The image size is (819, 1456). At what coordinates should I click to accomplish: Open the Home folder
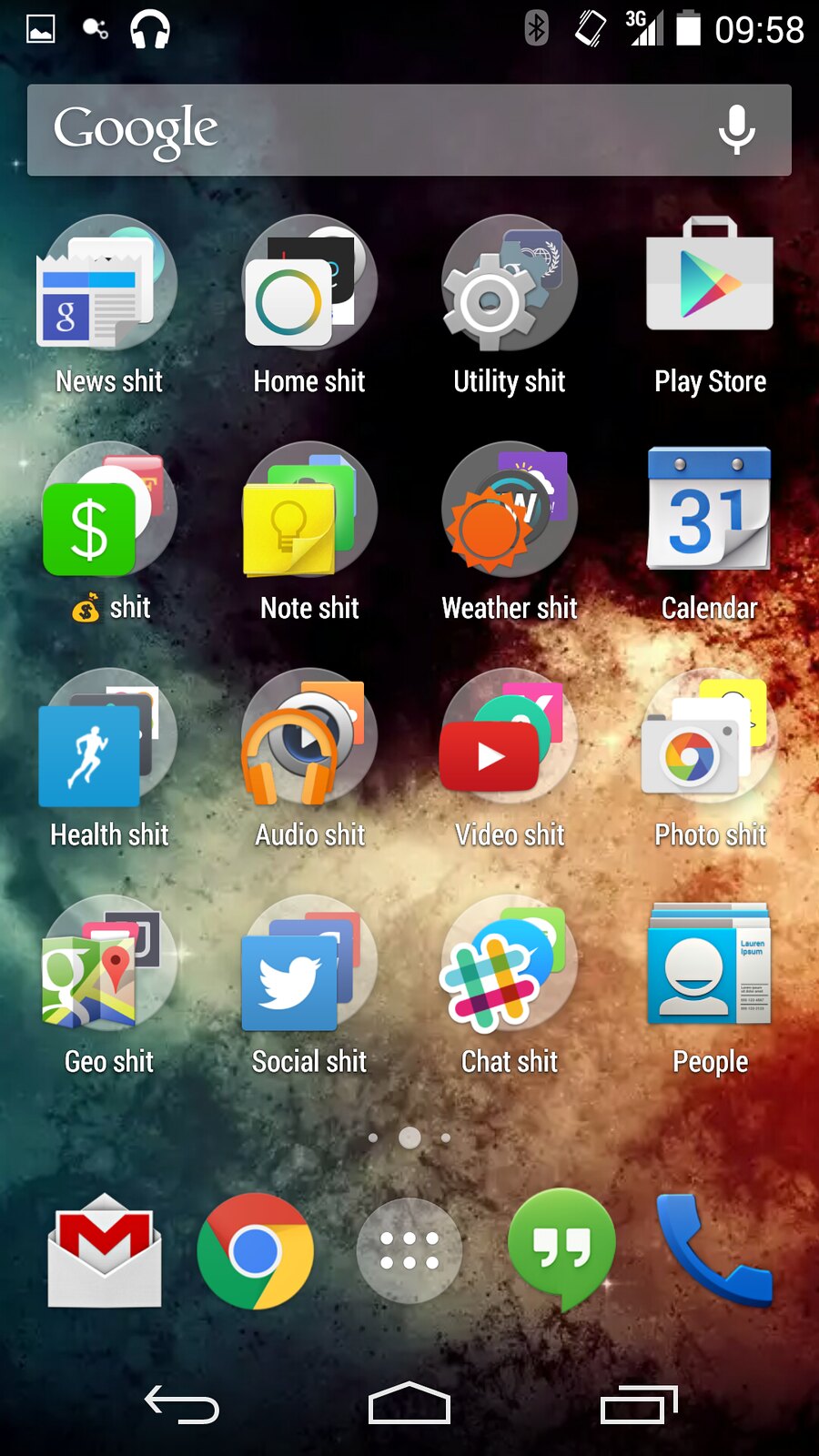(x=309, y=284)
